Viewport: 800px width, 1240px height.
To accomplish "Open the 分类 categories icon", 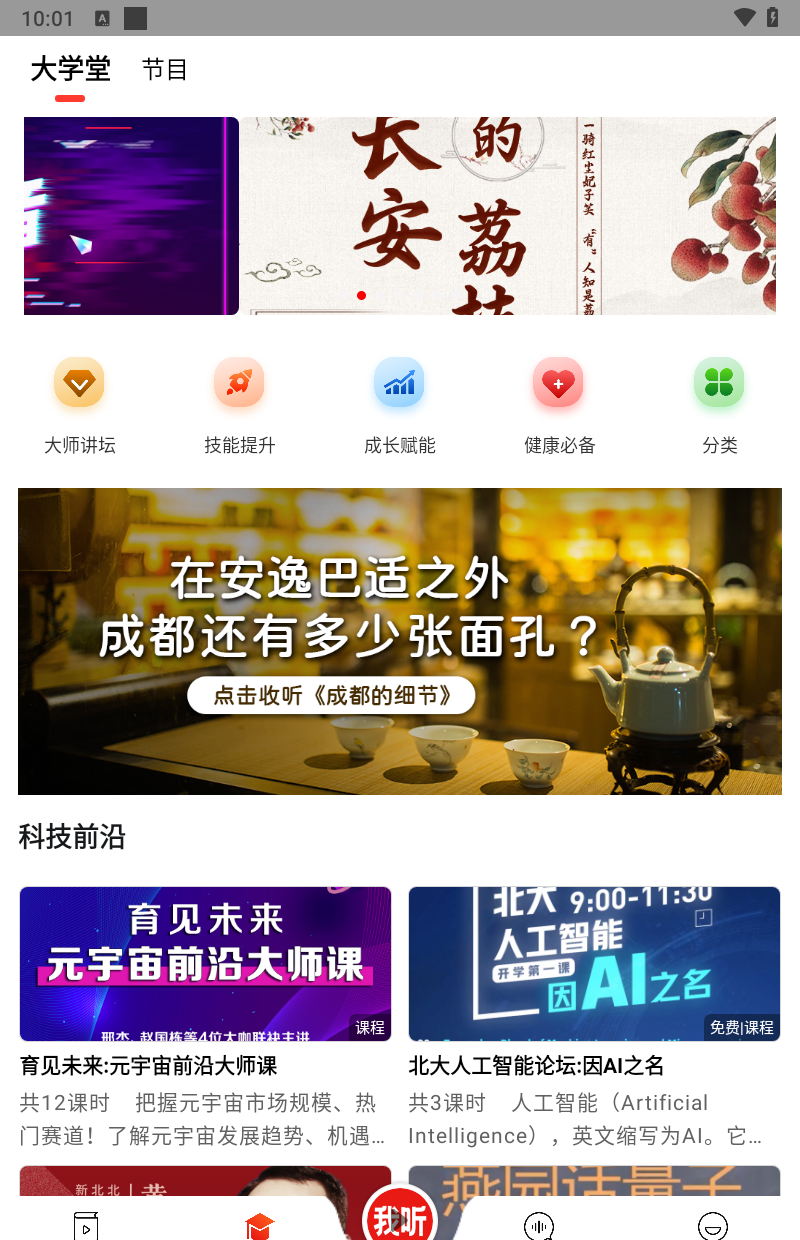I will [719, 382].
